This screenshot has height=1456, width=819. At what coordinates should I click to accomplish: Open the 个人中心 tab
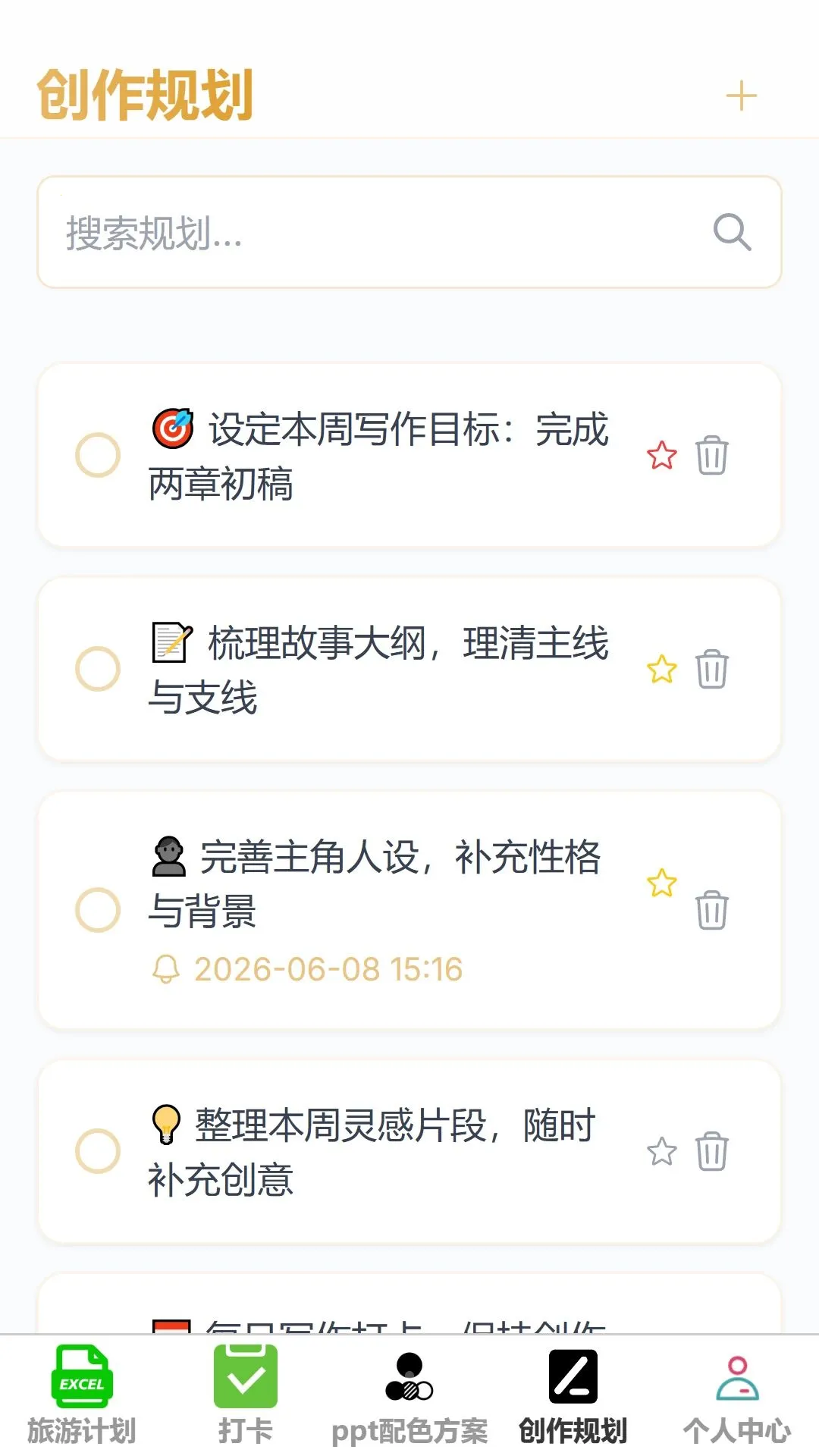click(x=737, y=1395)
